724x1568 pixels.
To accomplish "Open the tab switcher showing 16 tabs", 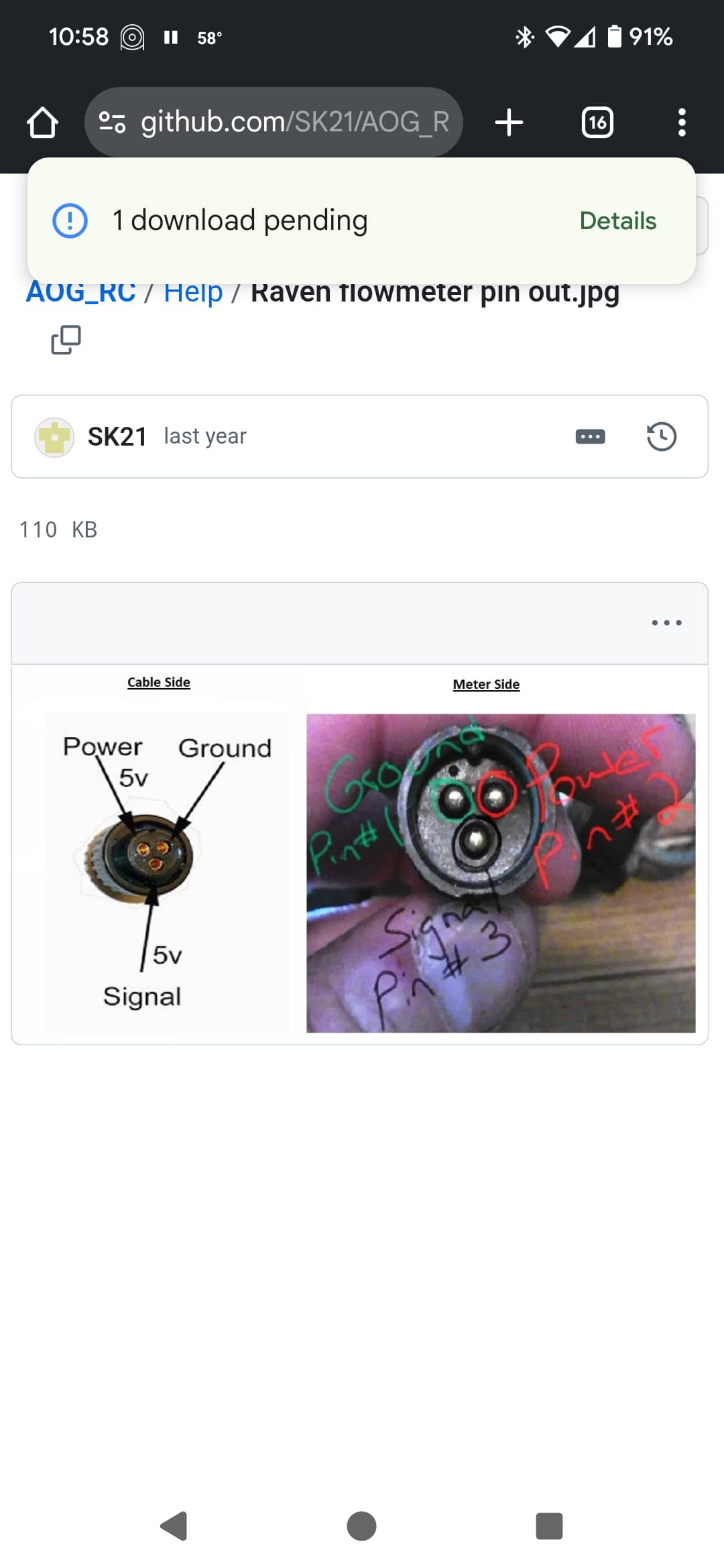I will (x=597, y=123).
